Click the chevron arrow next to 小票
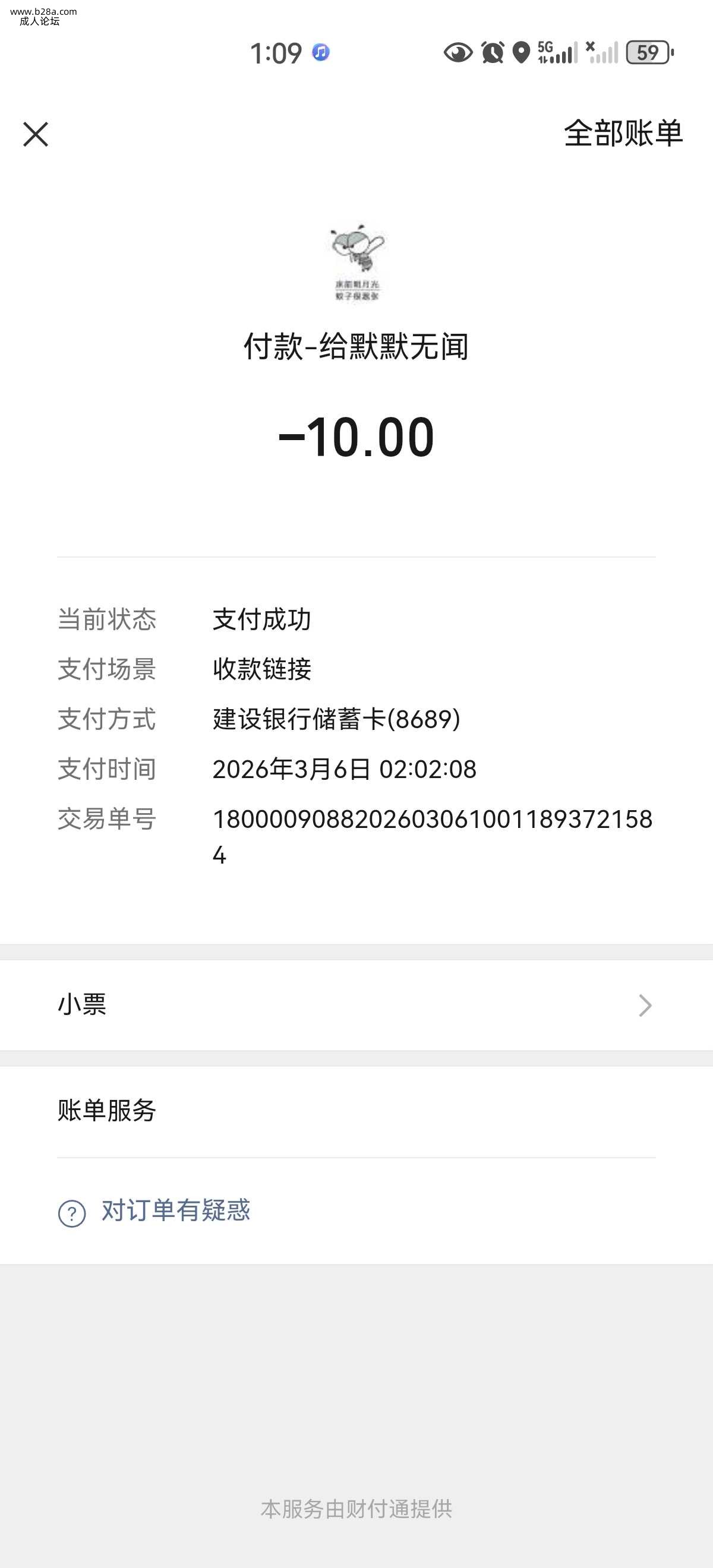Viewport: 713px width, 1568px height. click(645, 1006)
